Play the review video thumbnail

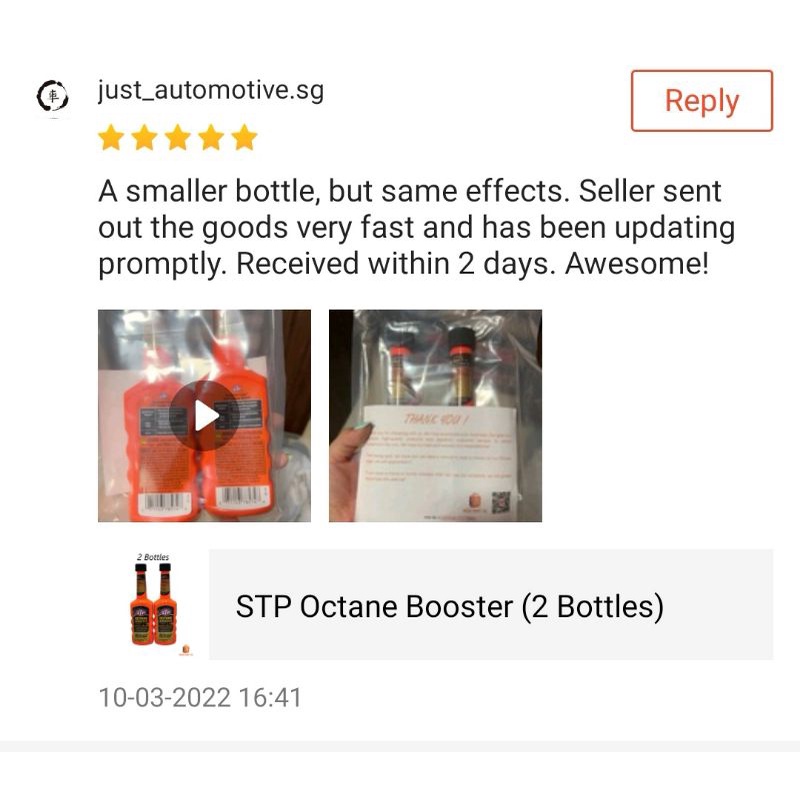204,415
